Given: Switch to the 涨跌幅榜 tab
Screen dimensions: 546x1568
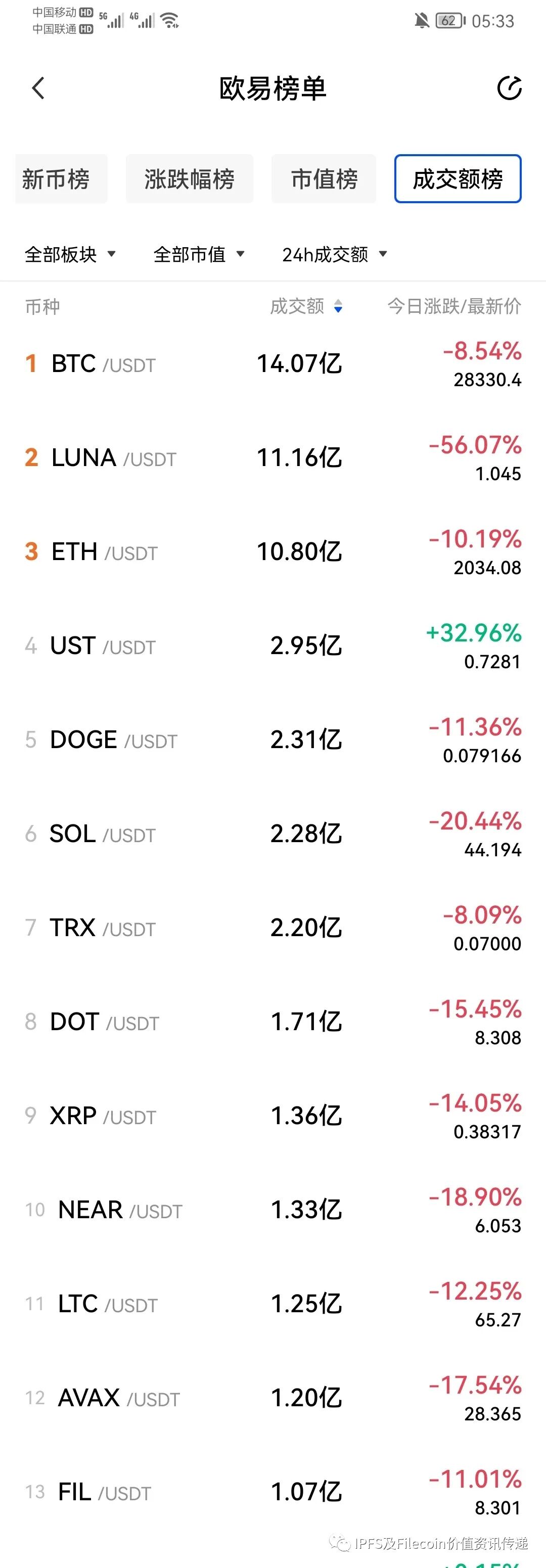Looking at the screenshot, I should (x=189, y=179).
